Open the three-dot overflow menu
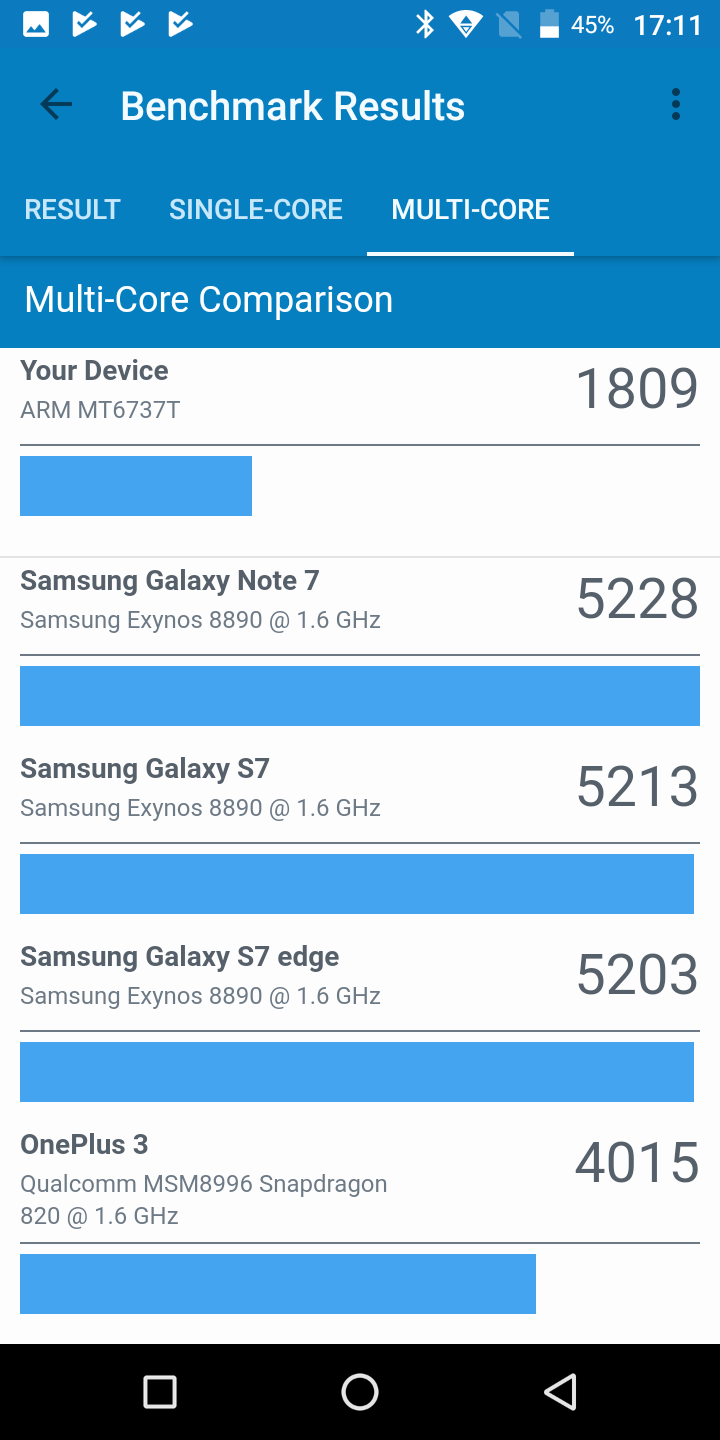 pos(676,105)
